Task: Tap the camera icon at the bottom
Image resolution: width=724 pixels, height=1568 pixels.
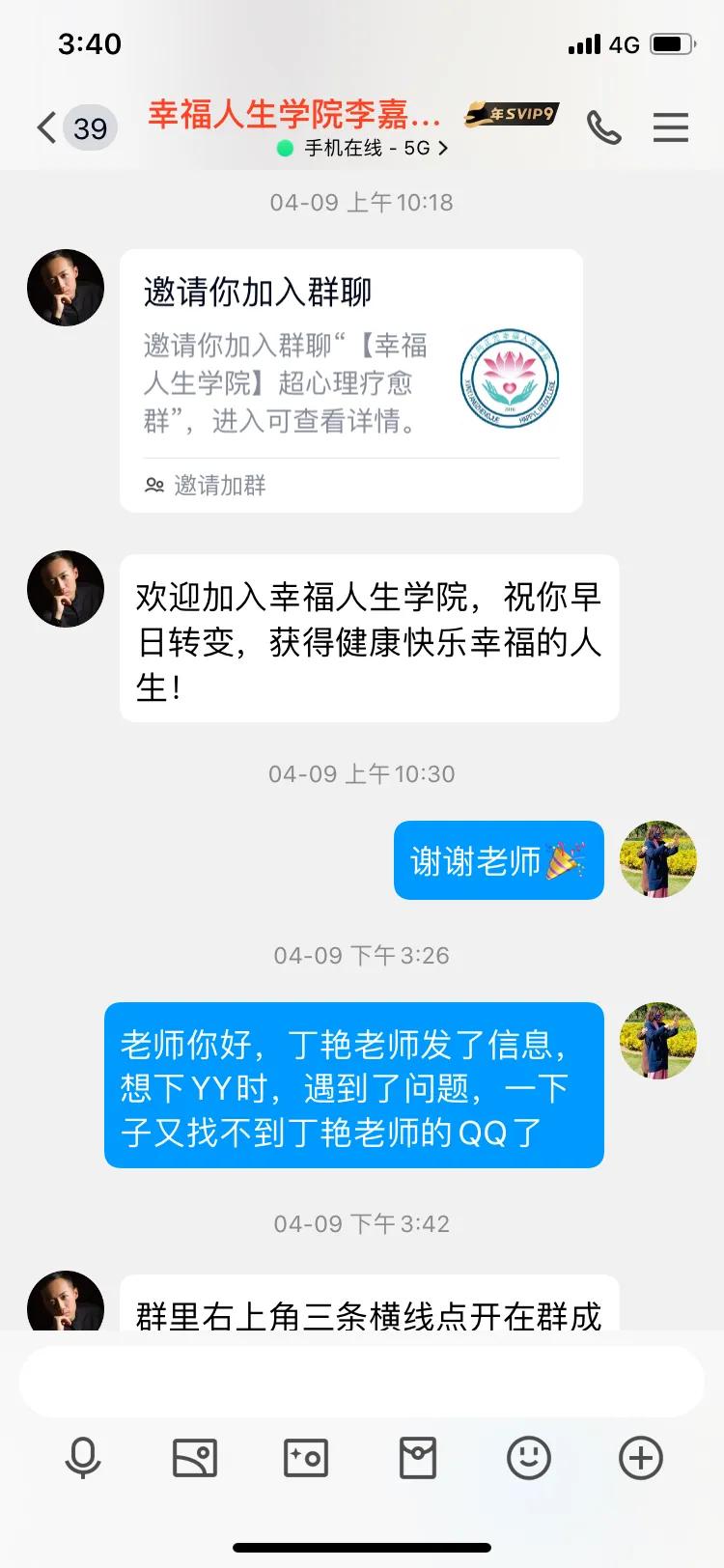Action: click(x=306, y=1458)
